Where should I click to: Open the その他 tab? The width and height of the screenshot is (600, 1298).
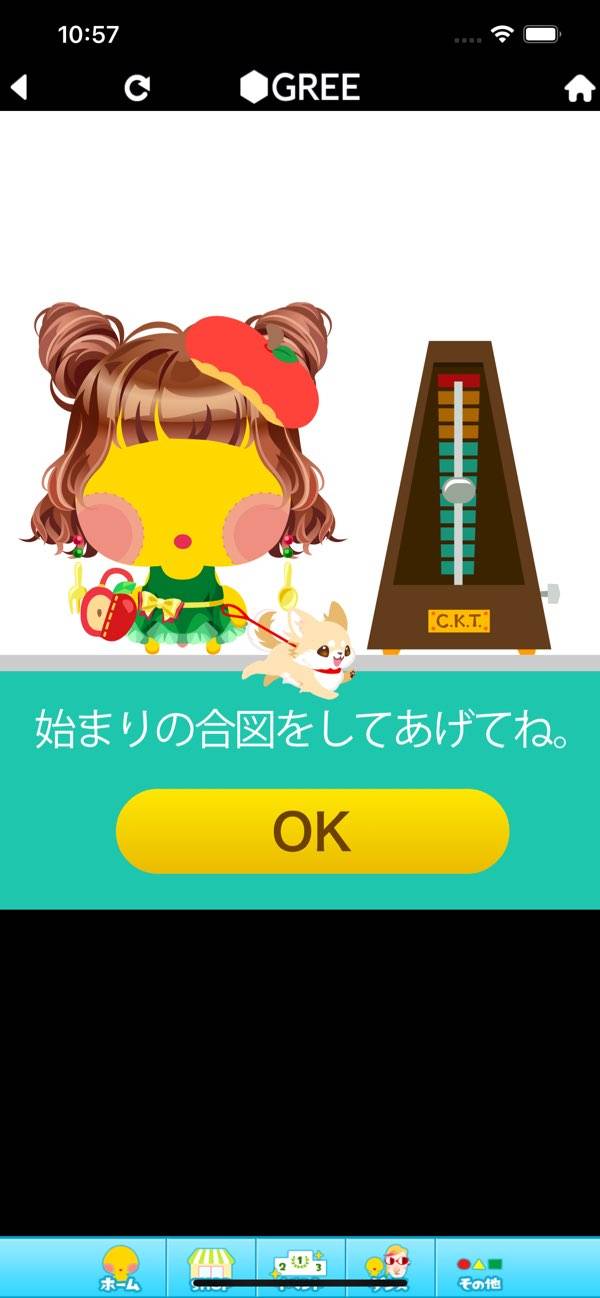pyautogui.click(x=480, y=1268)
